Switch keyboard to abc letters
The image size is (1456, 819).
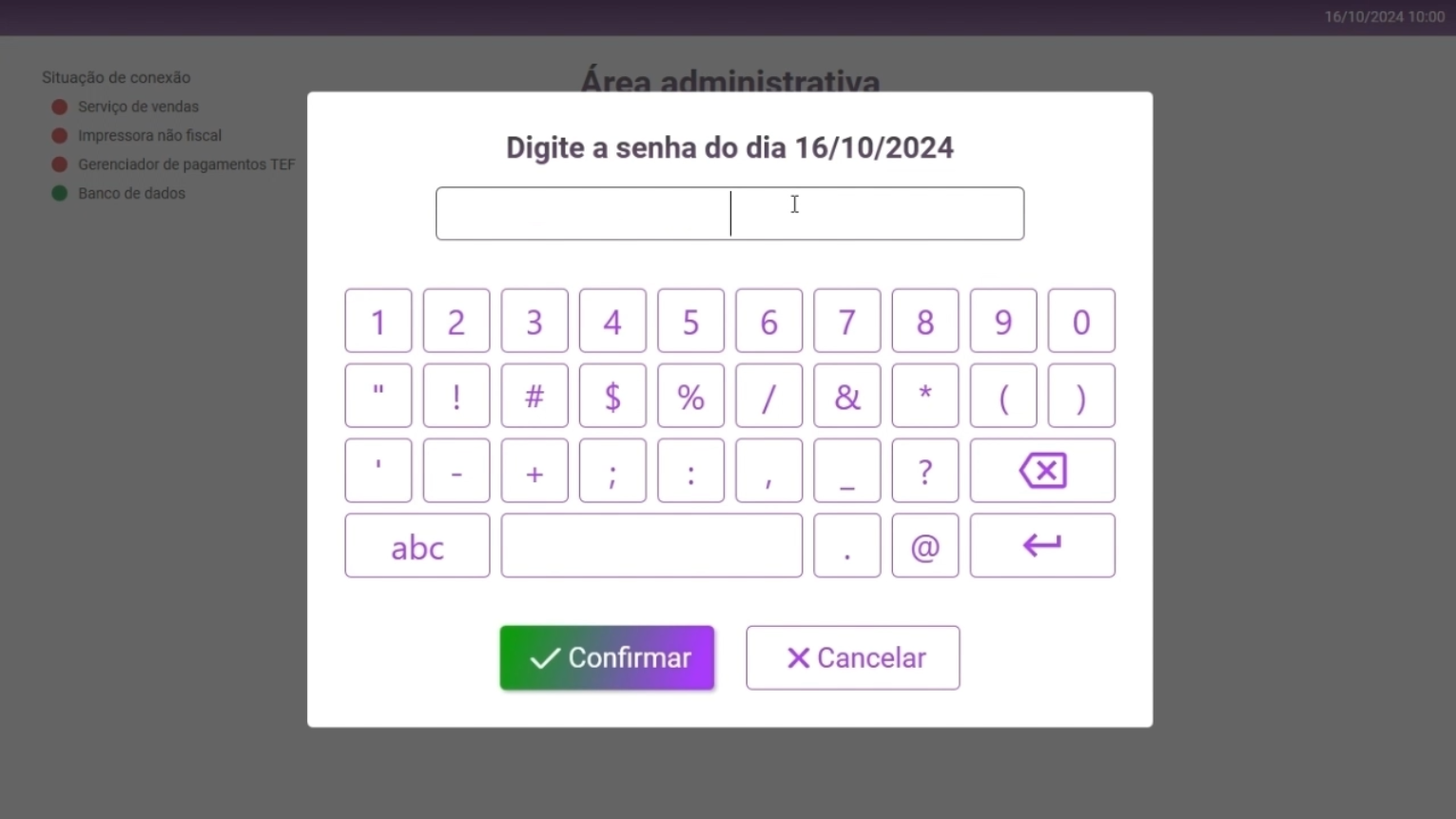click(x=417, y=546)
